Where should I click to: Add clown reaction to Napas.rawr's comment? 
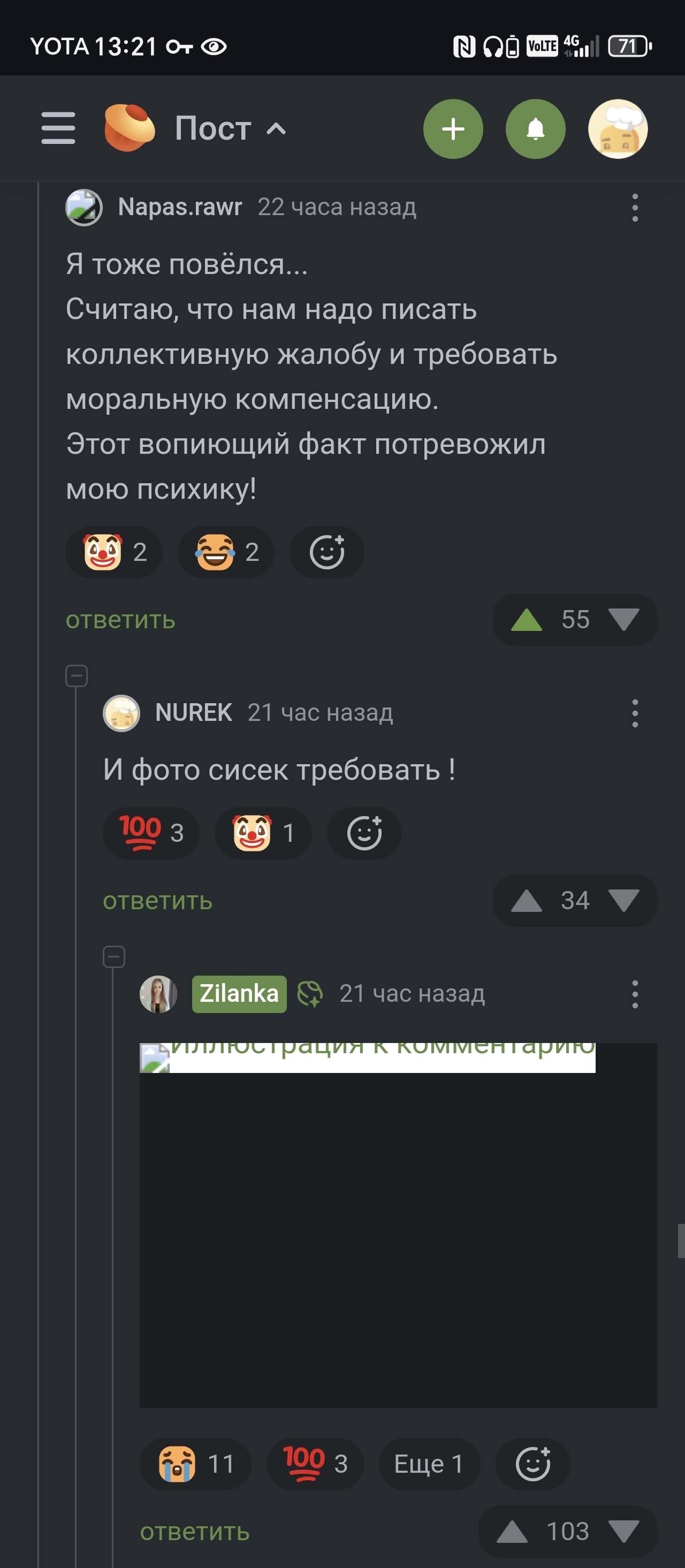click(115, 552)
